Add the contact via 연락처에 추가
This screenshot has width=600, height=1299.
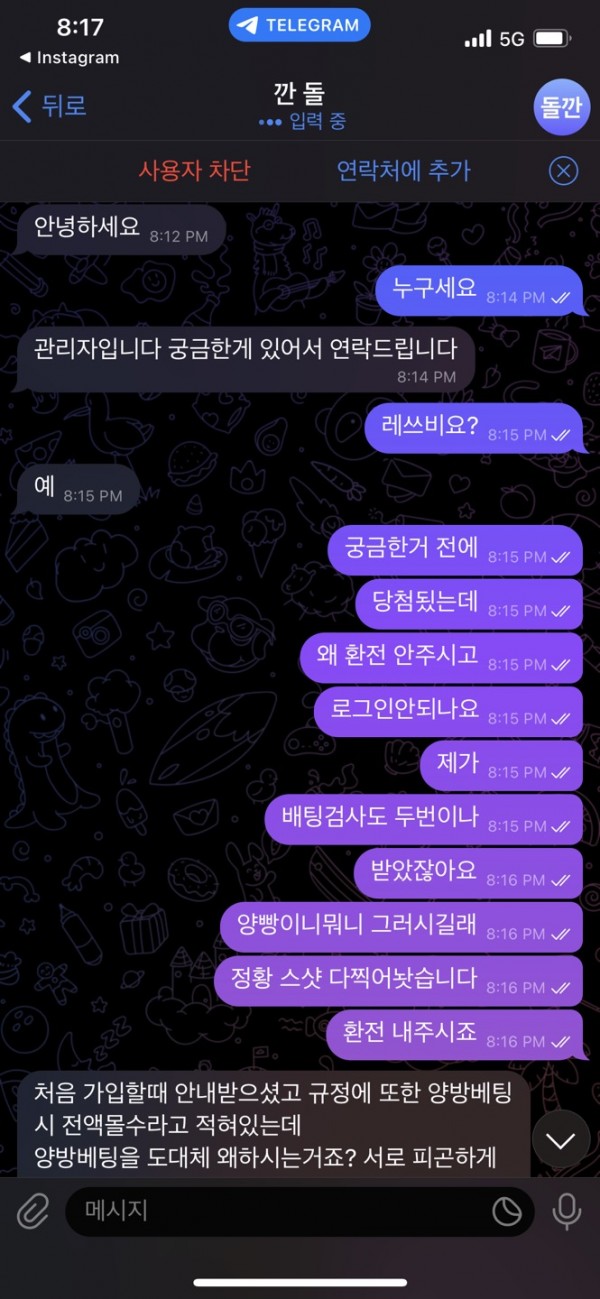pyautogui.click(x=404, y=170)
